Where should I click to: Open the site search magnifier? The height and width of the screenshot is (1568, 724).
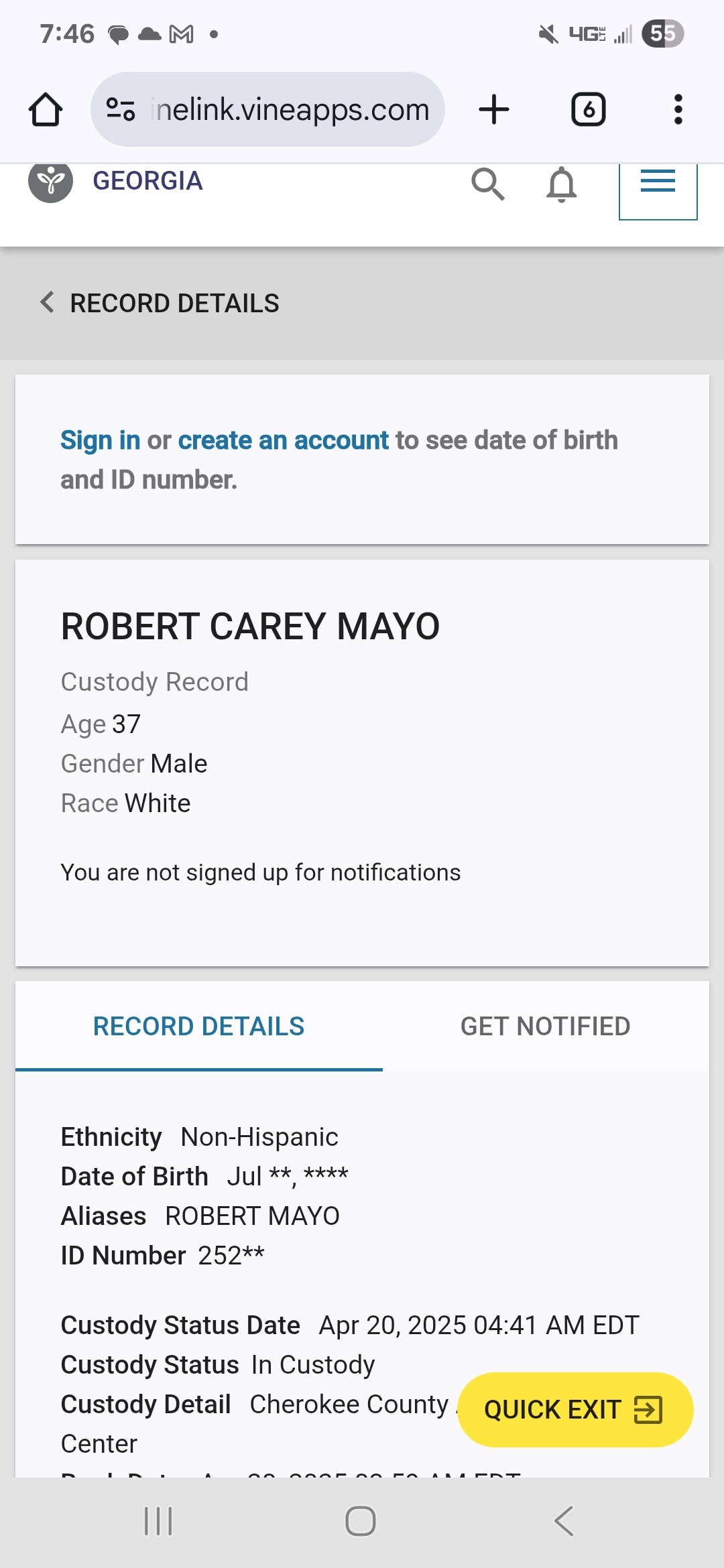coord(488,184)
